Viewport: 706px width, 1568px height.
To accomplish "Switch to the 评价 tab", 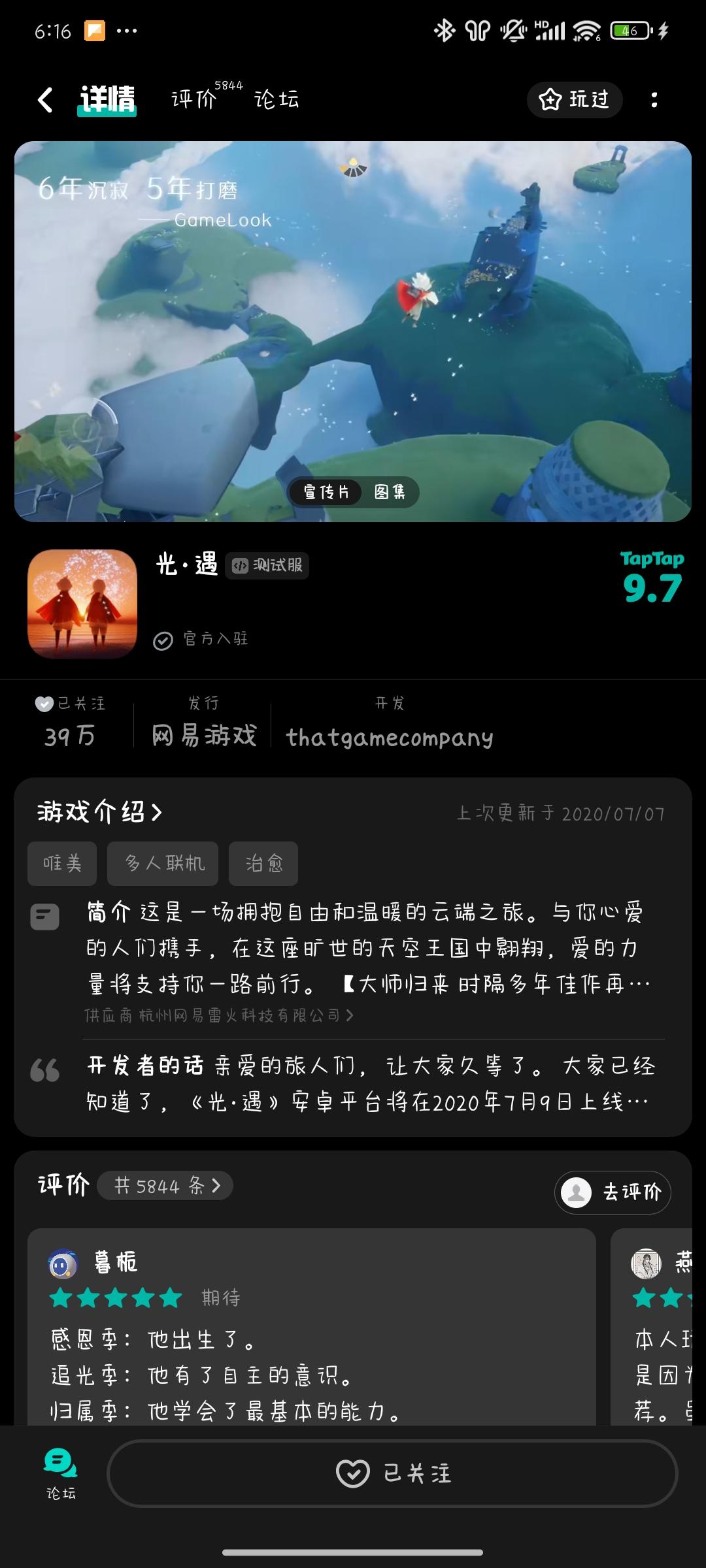I will click(x=191, y=99).
